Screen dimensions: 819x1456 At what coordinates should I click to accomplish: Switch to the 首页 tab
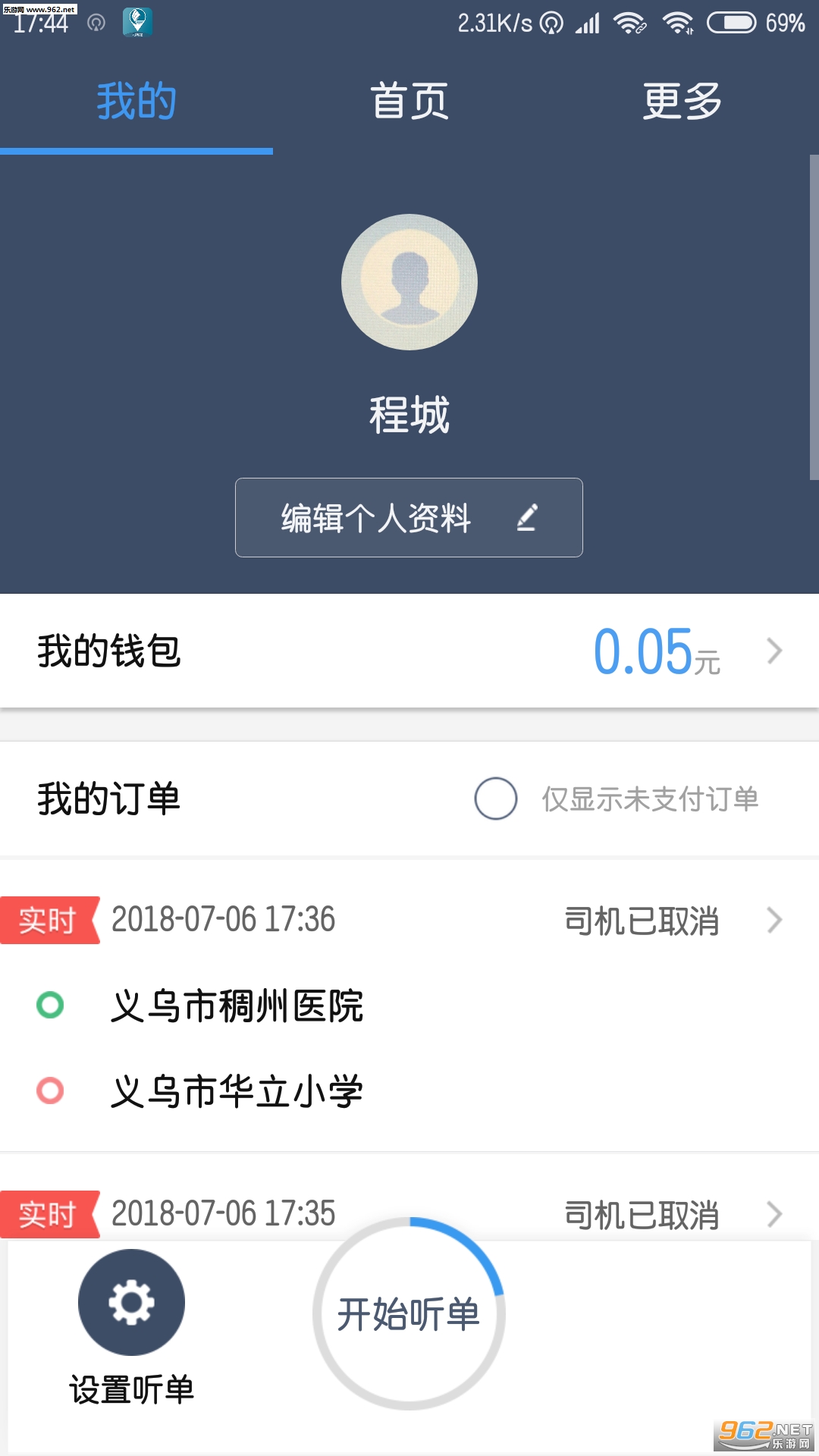(409, 101)
